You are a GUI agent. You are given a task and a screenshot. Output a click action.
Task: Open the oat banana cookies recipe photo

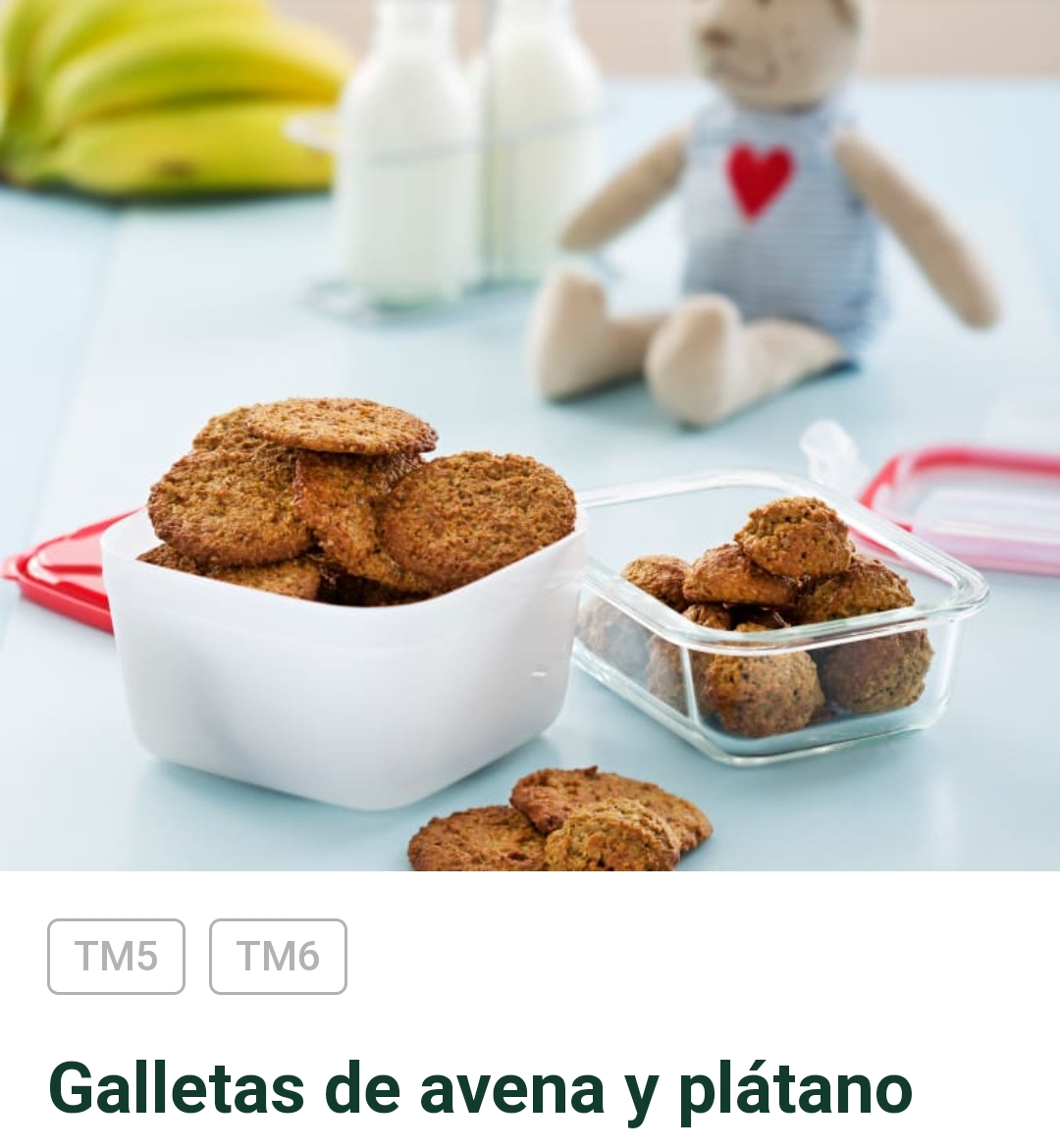pos(530,435)
